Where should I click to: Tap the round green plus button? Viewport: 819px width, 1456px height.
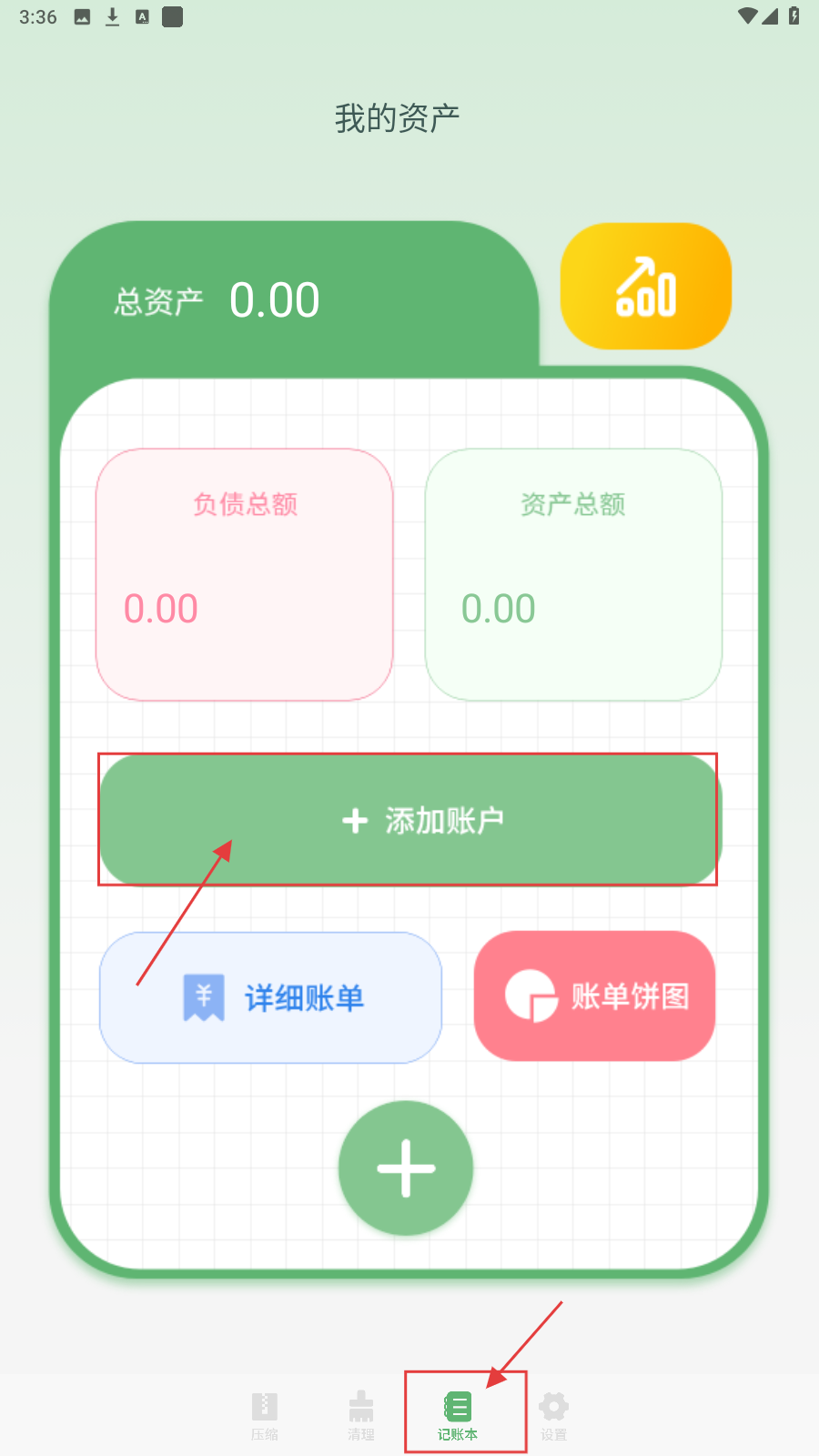pos(406,1168)
